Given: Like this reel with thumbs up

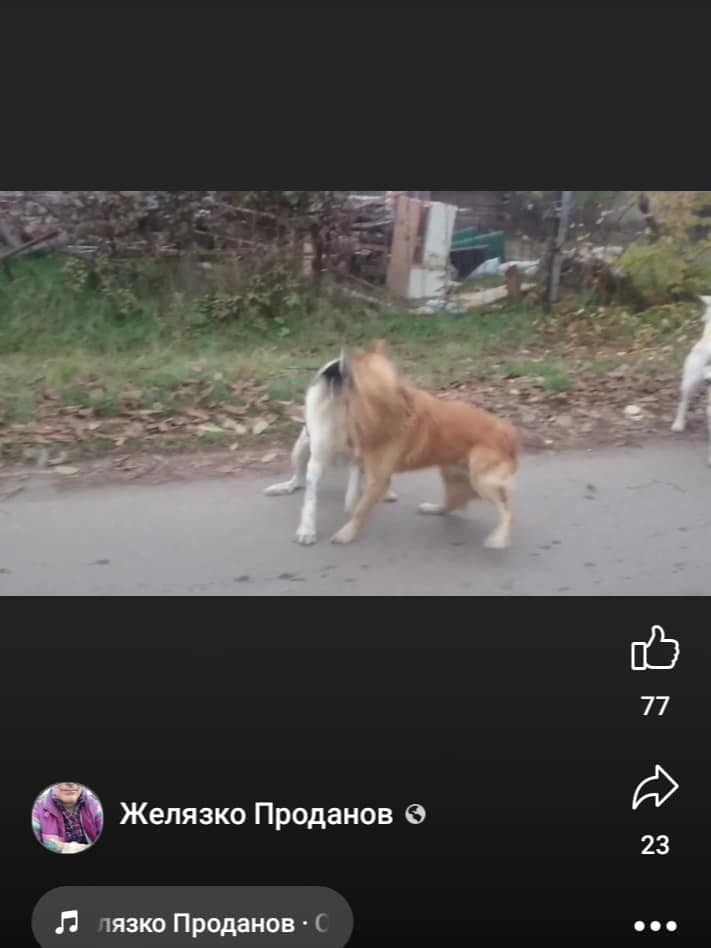Looking at the screenshot, I should tap(655, 649).
